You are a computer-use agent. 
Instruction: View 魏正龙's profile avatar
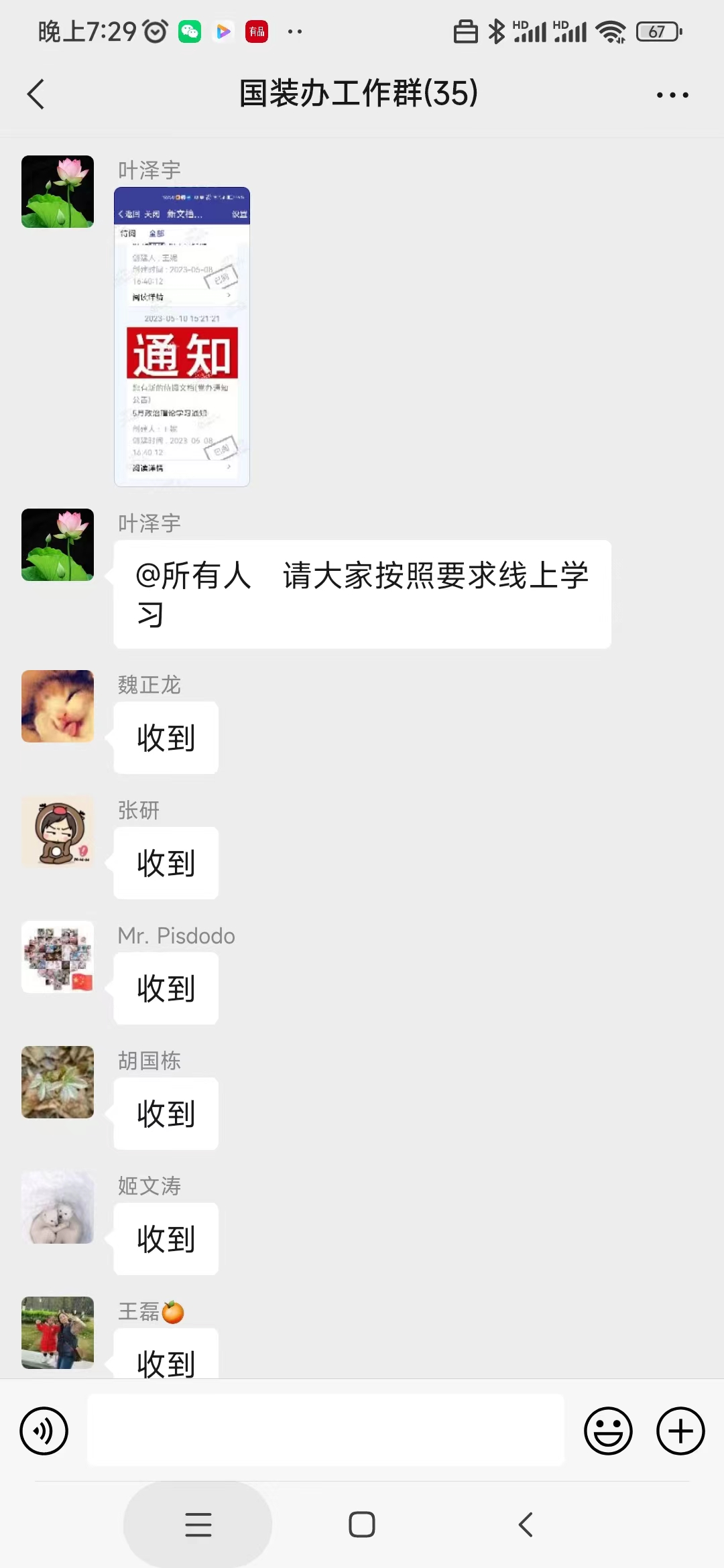point(58,706)
